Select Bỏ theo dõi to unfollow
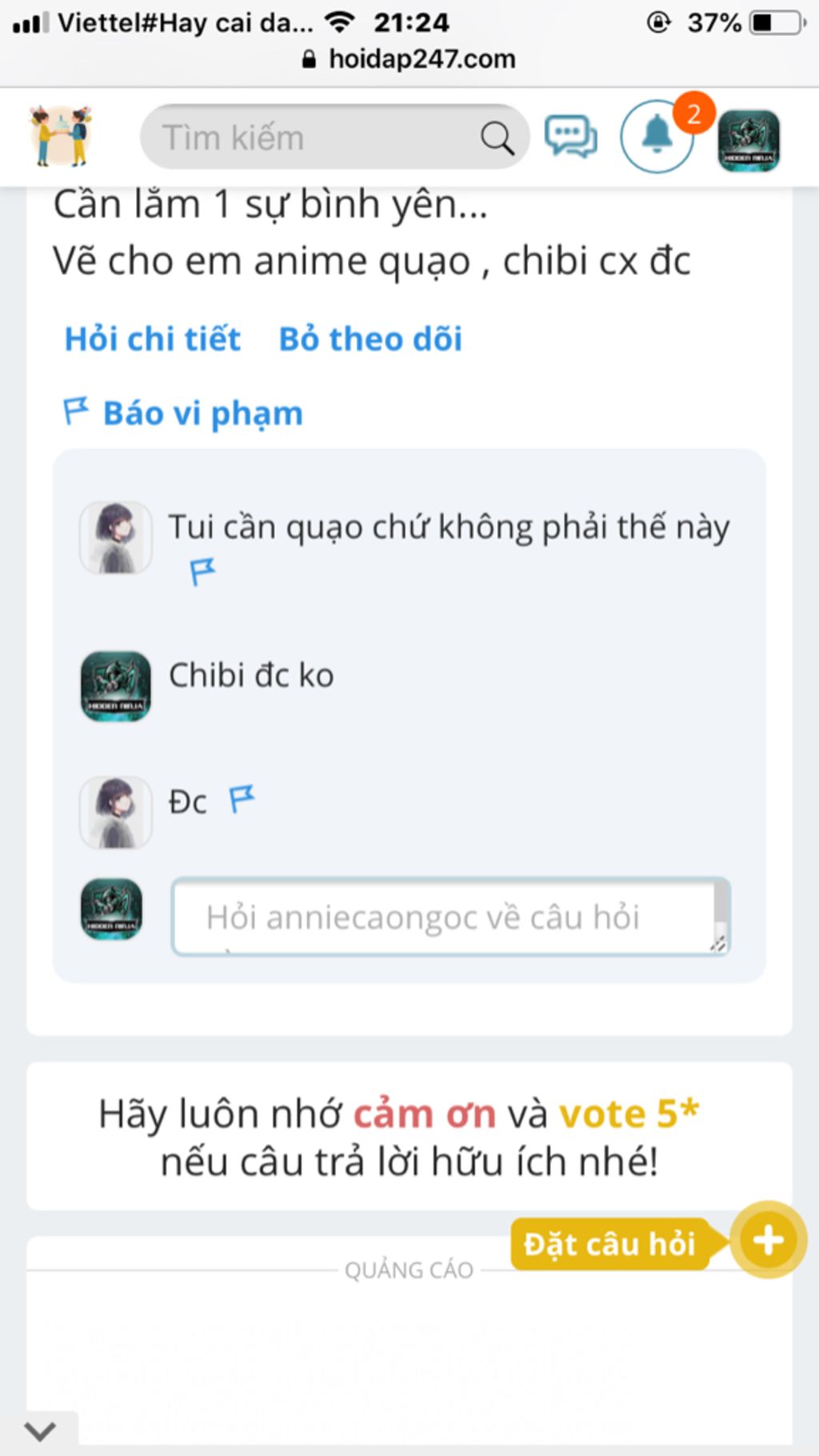This screenshot has width=819, height=1456. click(370, 339)
